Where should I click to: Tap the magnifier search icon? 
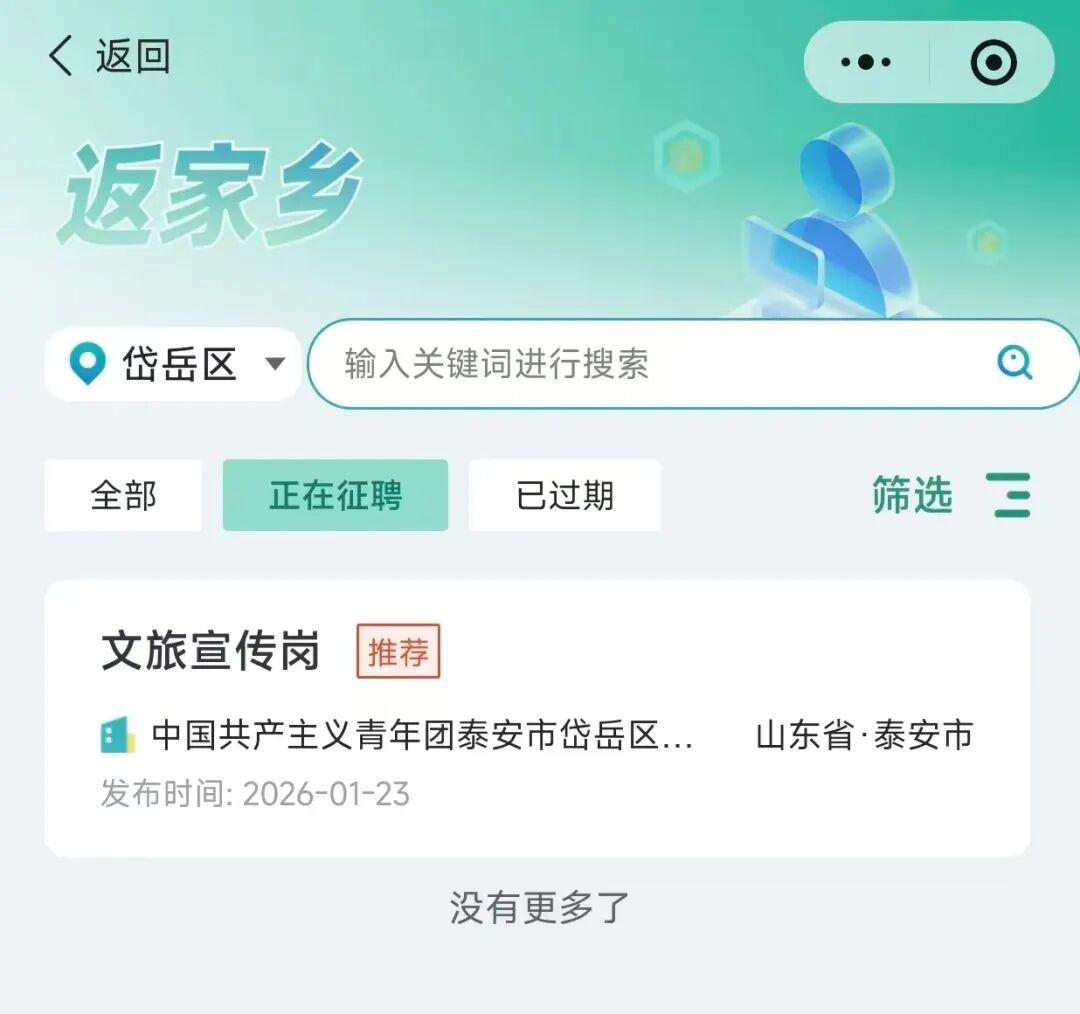pyautogui.click(x=1014, y=363)
